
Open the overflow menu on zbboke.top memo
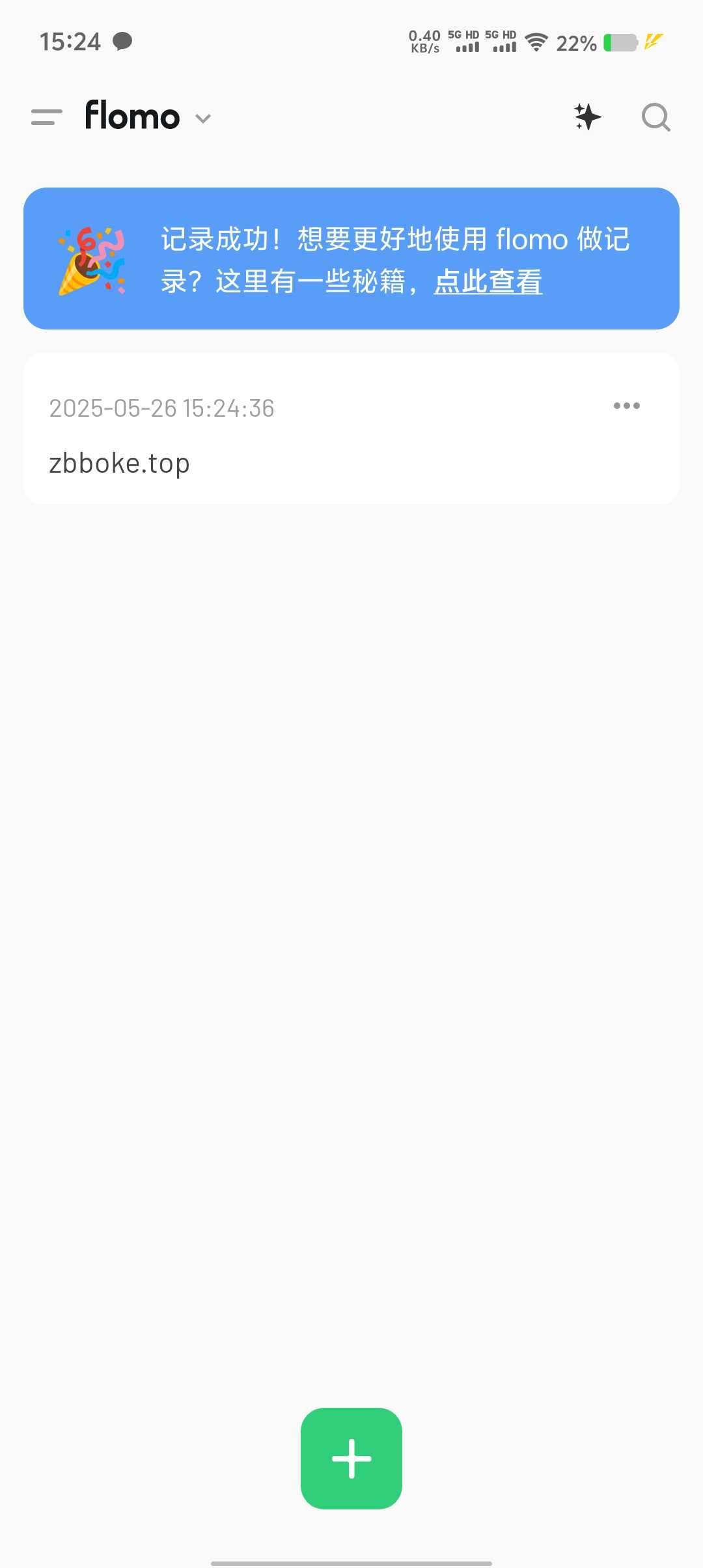point(626,406)
